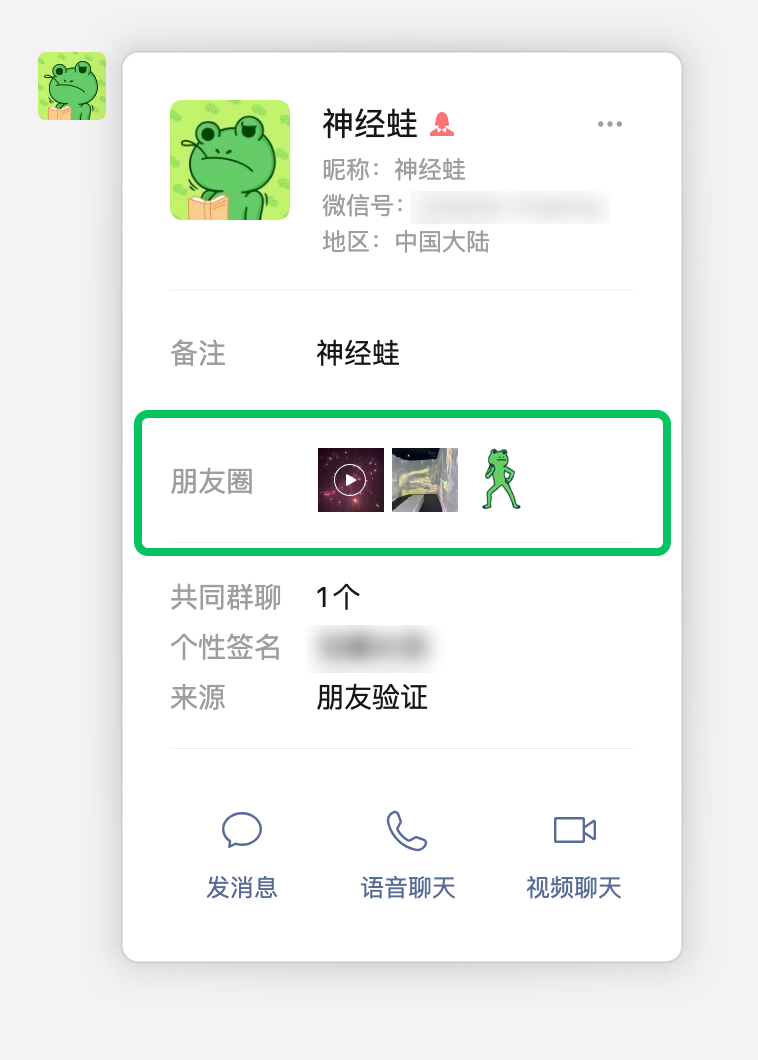This screenshot has width=758, height=1060.
Task: Start a video call via 视频聊天 icon
Action: click(x=573, y=829)
